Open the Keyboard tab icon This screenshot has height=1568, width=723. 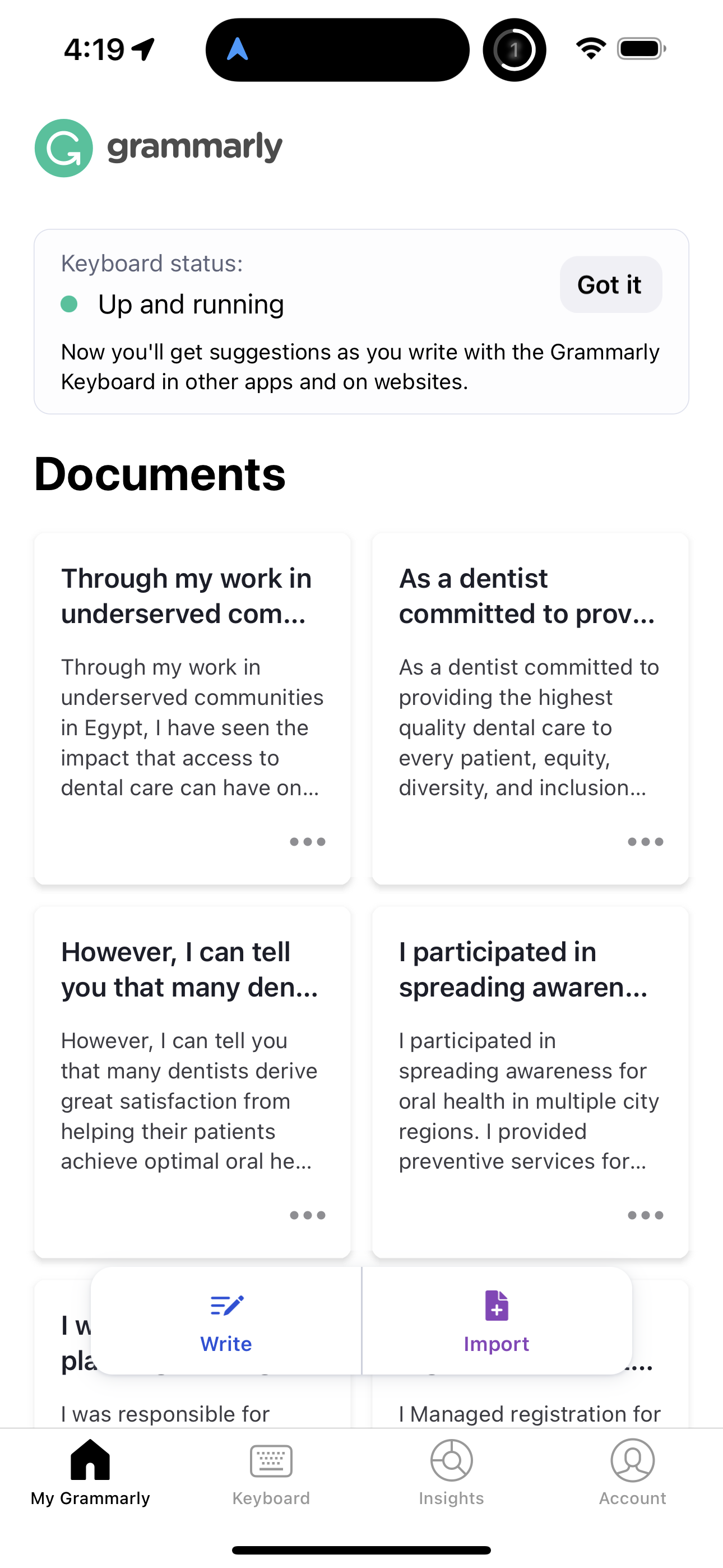click(270, 1461)
